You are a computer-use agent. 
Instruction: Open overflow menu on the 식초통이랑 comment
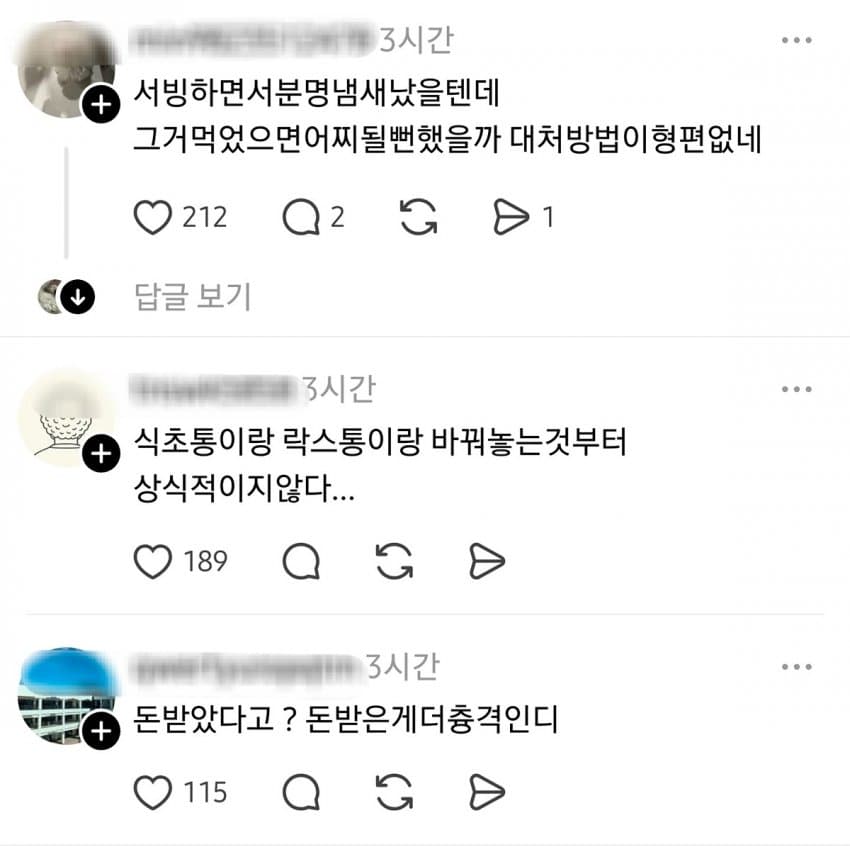point(797,388)
